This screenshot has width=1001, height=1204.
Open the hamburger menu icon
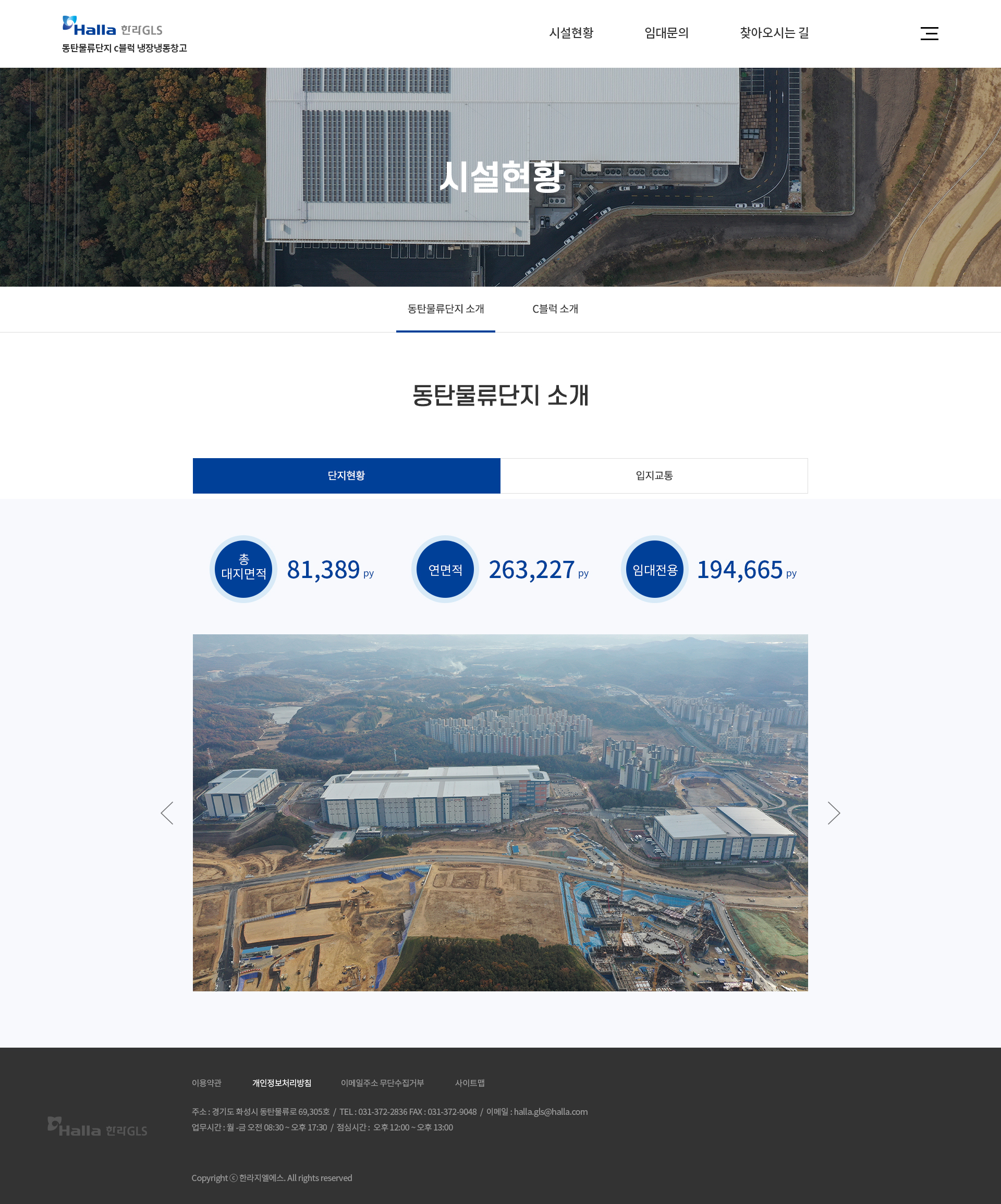929,33
